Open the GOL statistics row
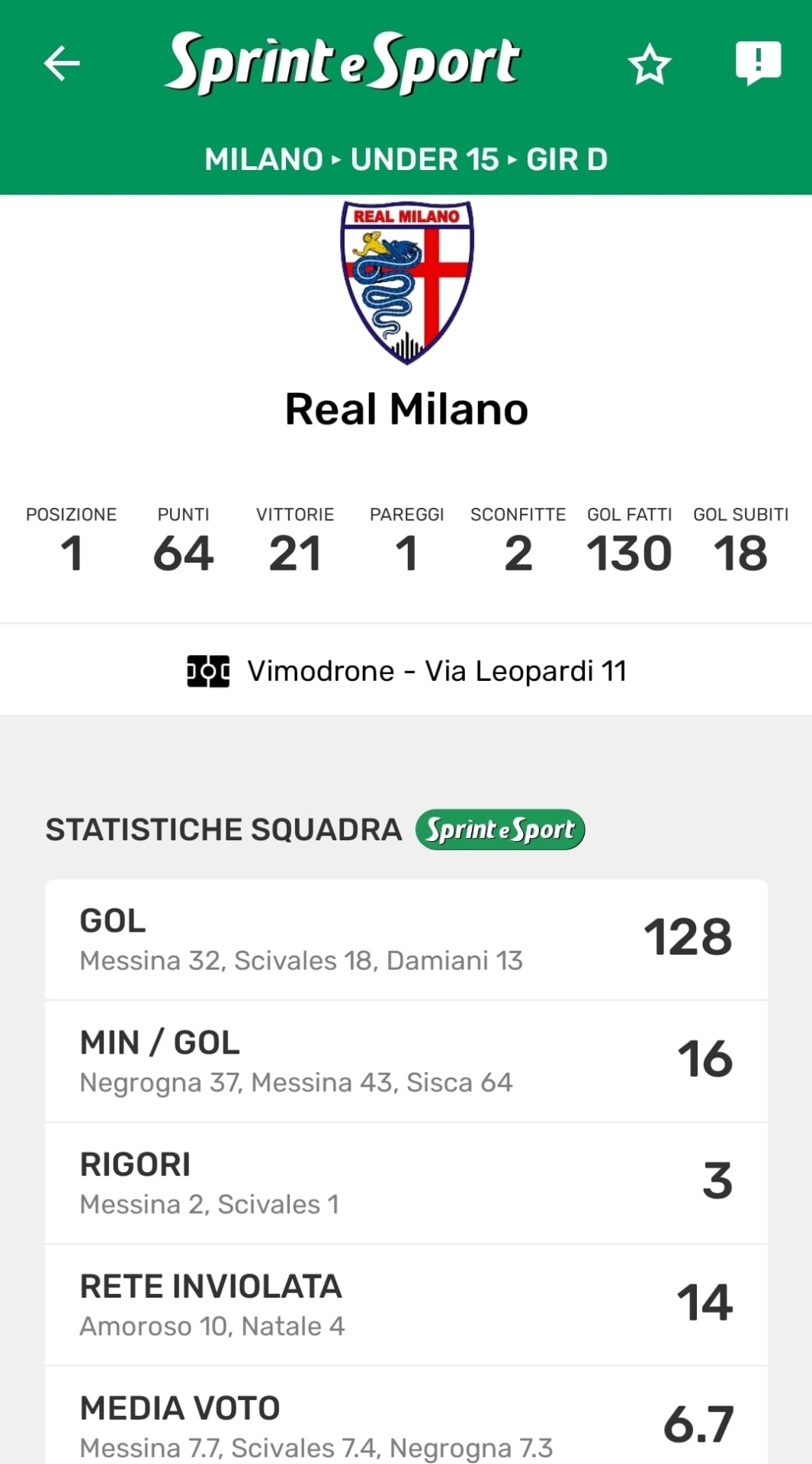The image size is (812, 1464). pos(406,939)
